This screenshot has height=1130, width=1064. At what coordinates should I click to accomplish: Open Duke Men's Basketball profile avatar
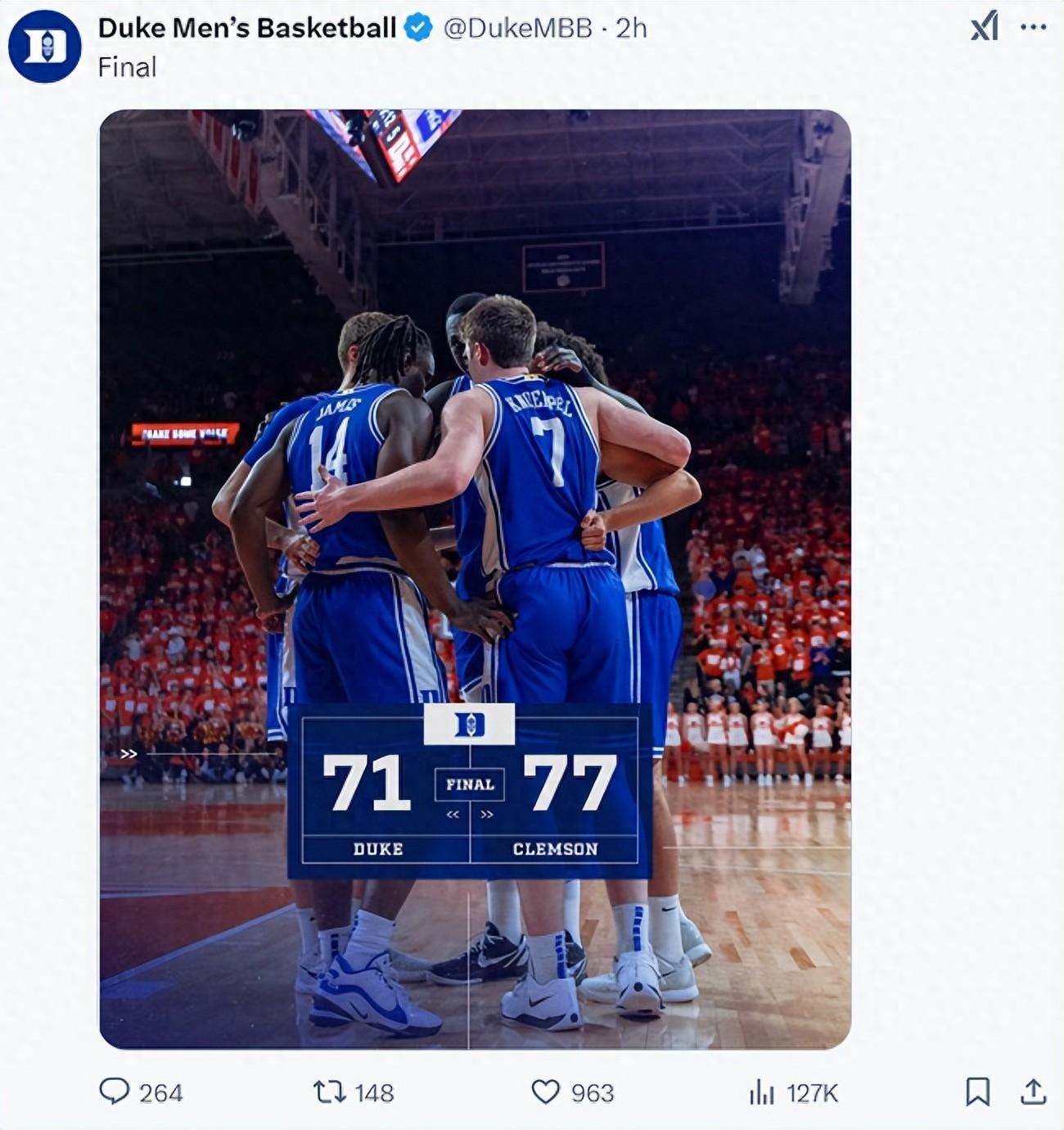44,46
